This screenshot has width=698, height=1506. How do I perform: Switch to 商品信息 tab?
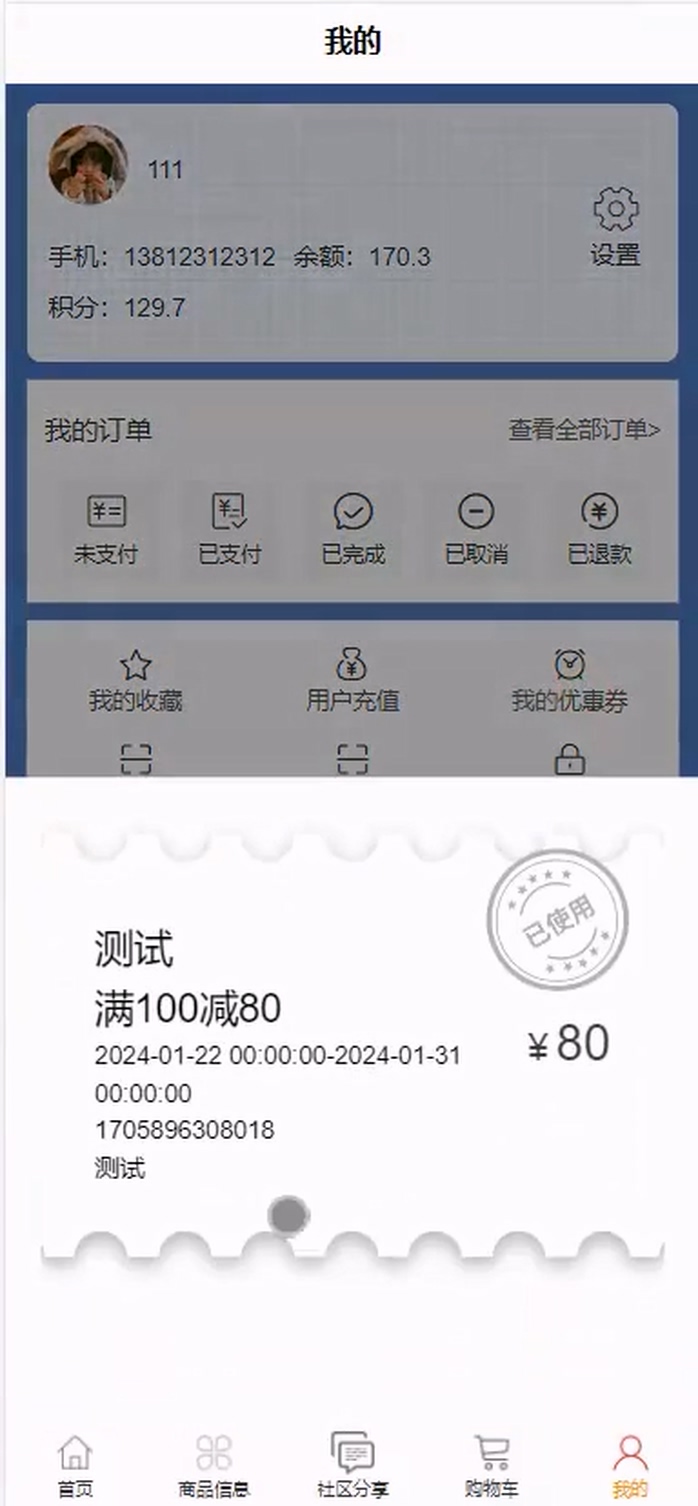point(213,1465)
